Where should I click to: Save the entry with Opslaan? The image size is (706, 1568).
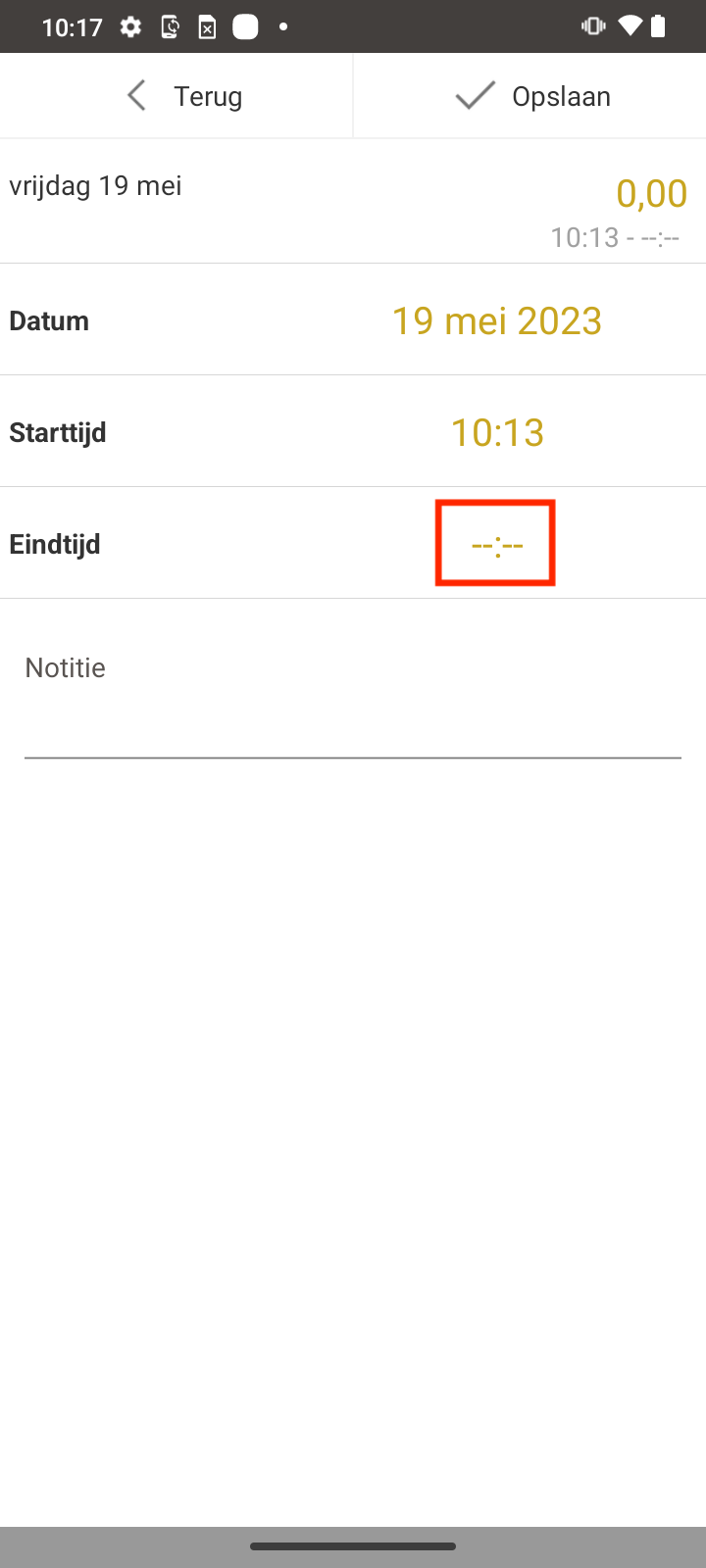(529, 96)
